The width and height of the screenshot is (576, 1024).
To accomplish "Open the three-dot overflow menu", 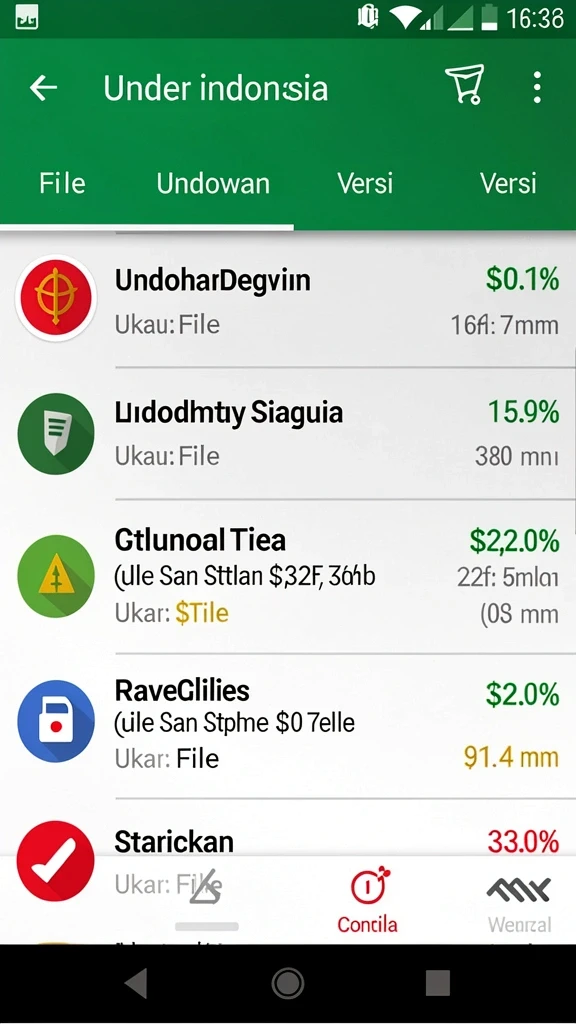I will 537,88.
